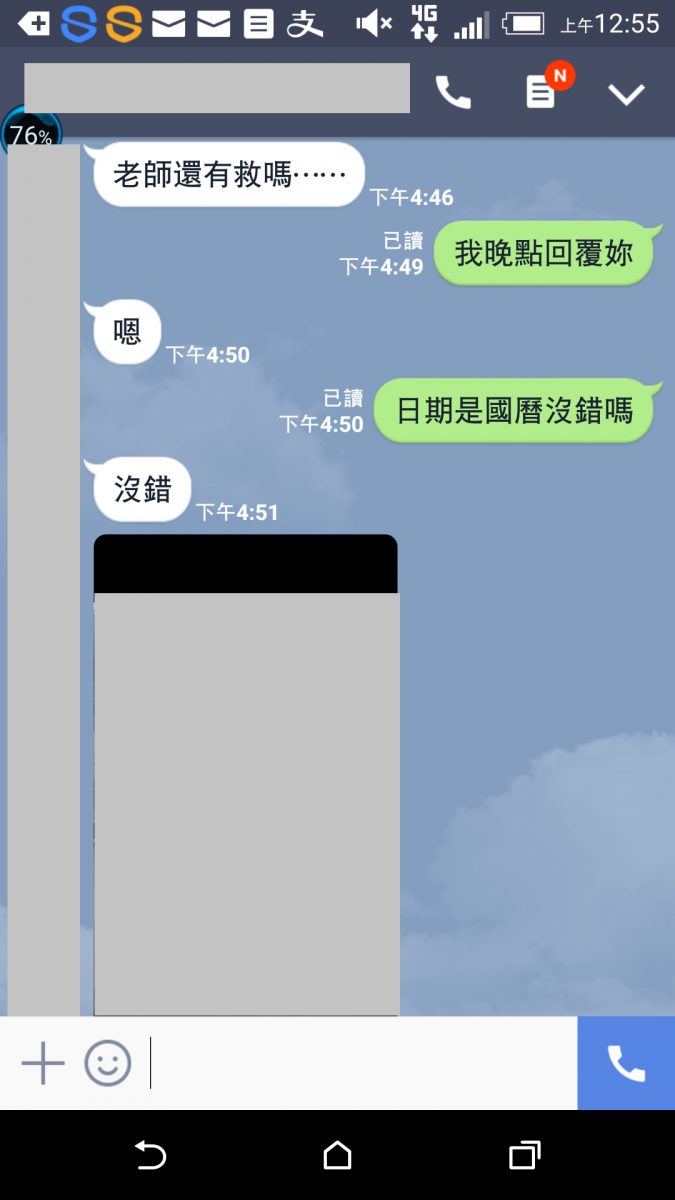Expand the chat options chevron menu
This screenshot has height=1200, width=675.
pyautogui.click(x=627, y=94)
